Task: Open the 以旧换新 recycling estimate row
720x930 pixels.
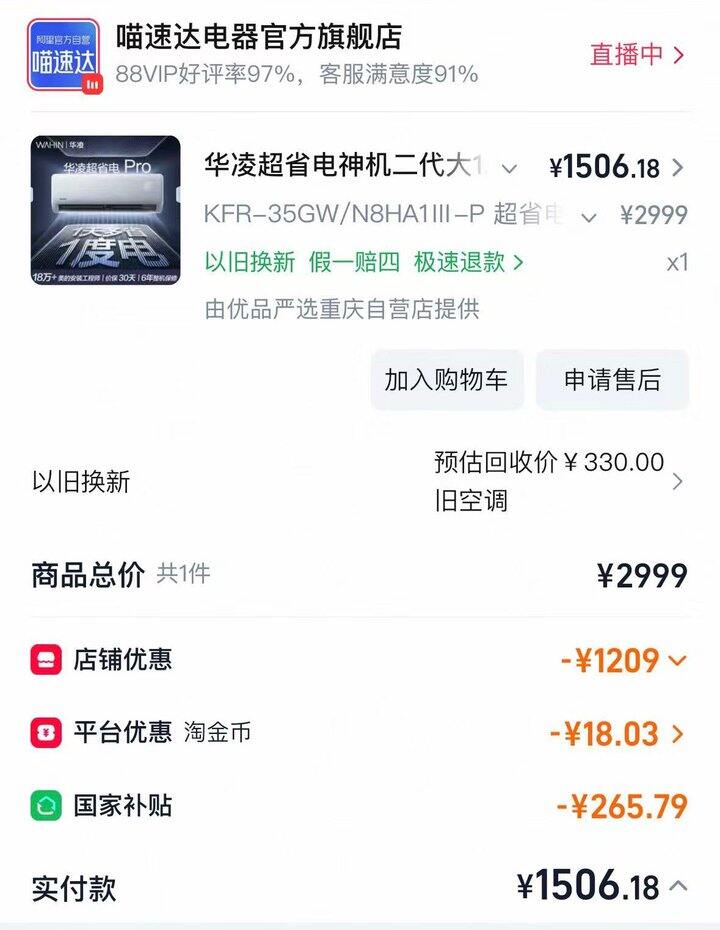Action: 360,482
